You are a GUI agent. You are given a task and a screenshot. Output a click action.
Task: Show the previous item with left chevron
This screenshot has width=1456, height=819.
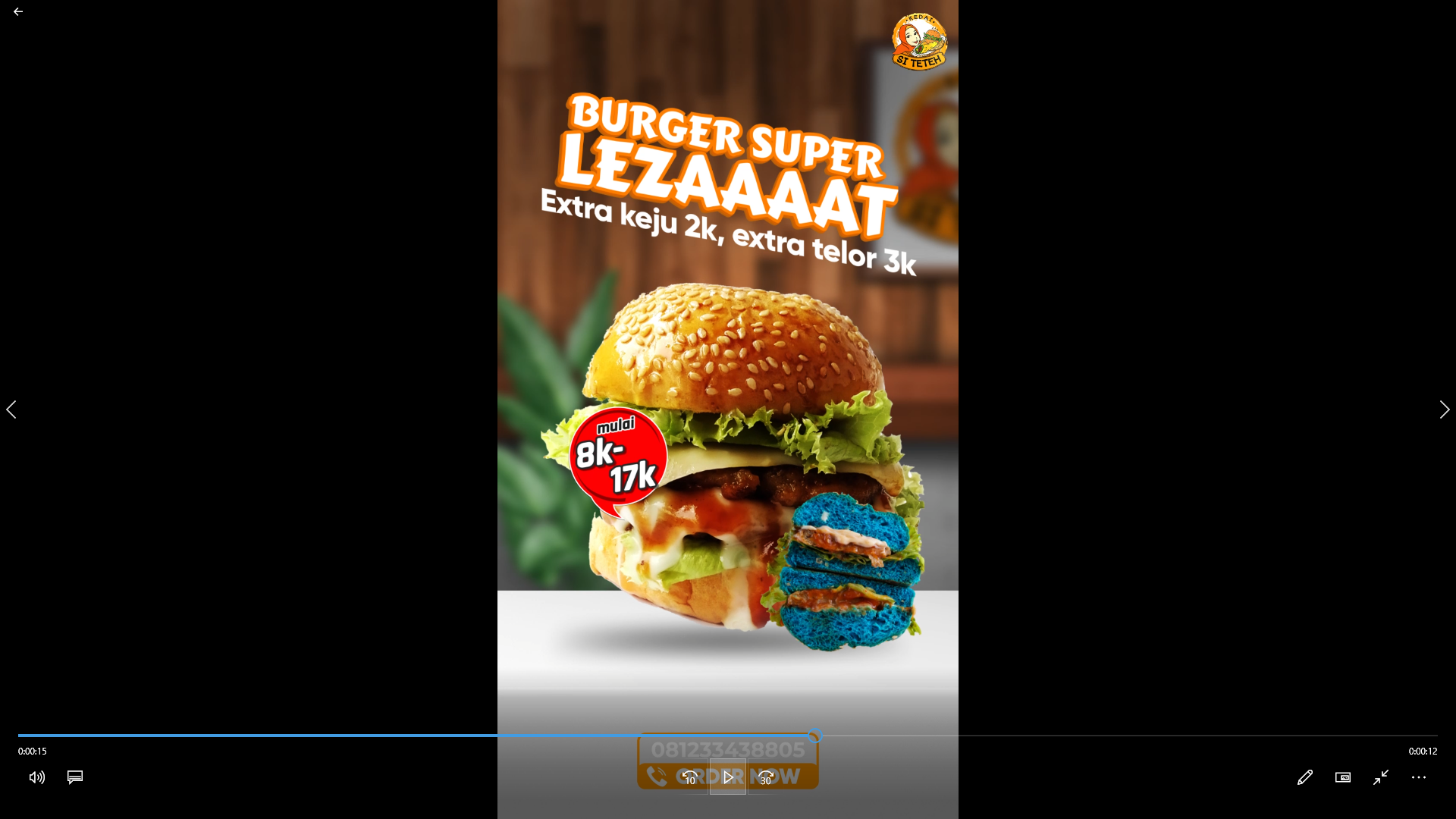tap(11, 409)
